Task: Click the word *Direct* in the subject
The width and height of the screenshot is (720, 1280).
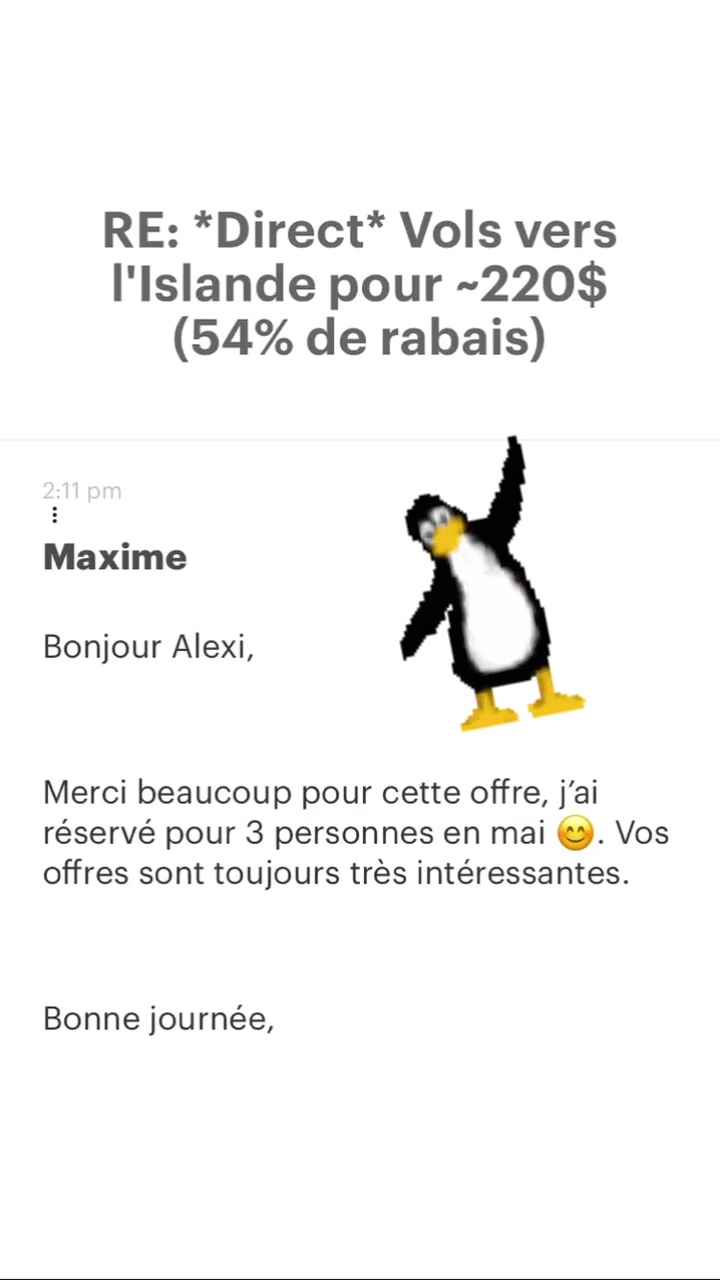Action: (x=288, y=230)
